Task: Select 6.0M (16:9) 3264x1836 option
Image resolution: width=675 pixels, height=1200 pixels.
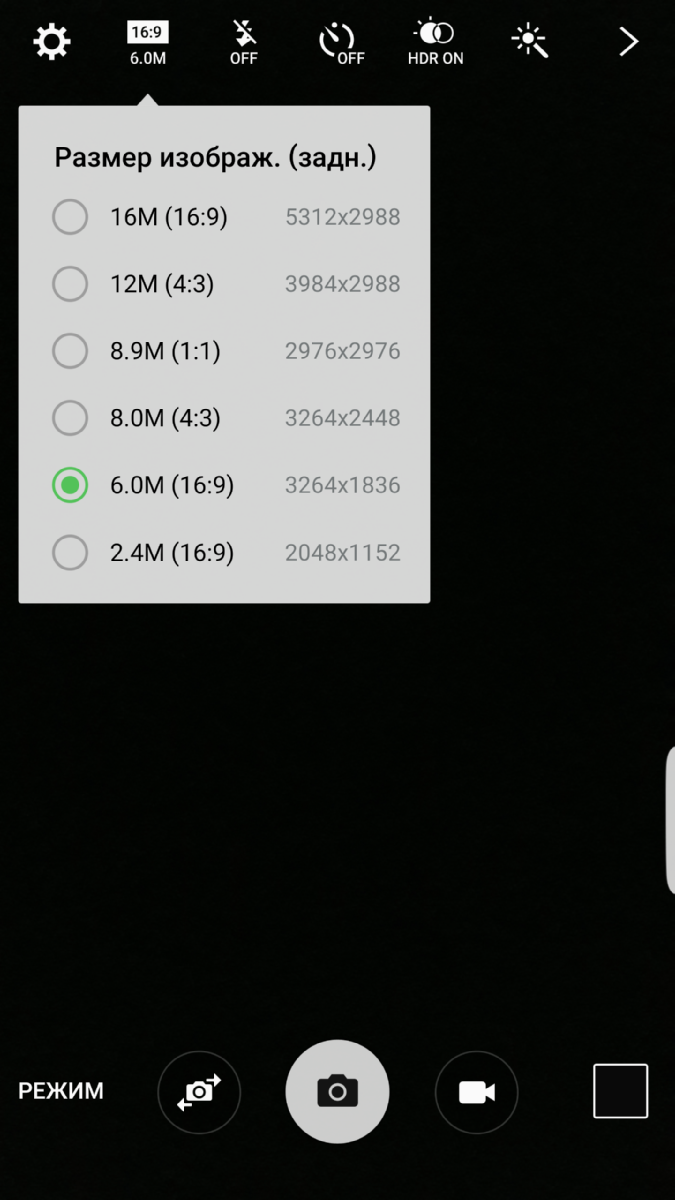Action: click(x=225, y=485)
